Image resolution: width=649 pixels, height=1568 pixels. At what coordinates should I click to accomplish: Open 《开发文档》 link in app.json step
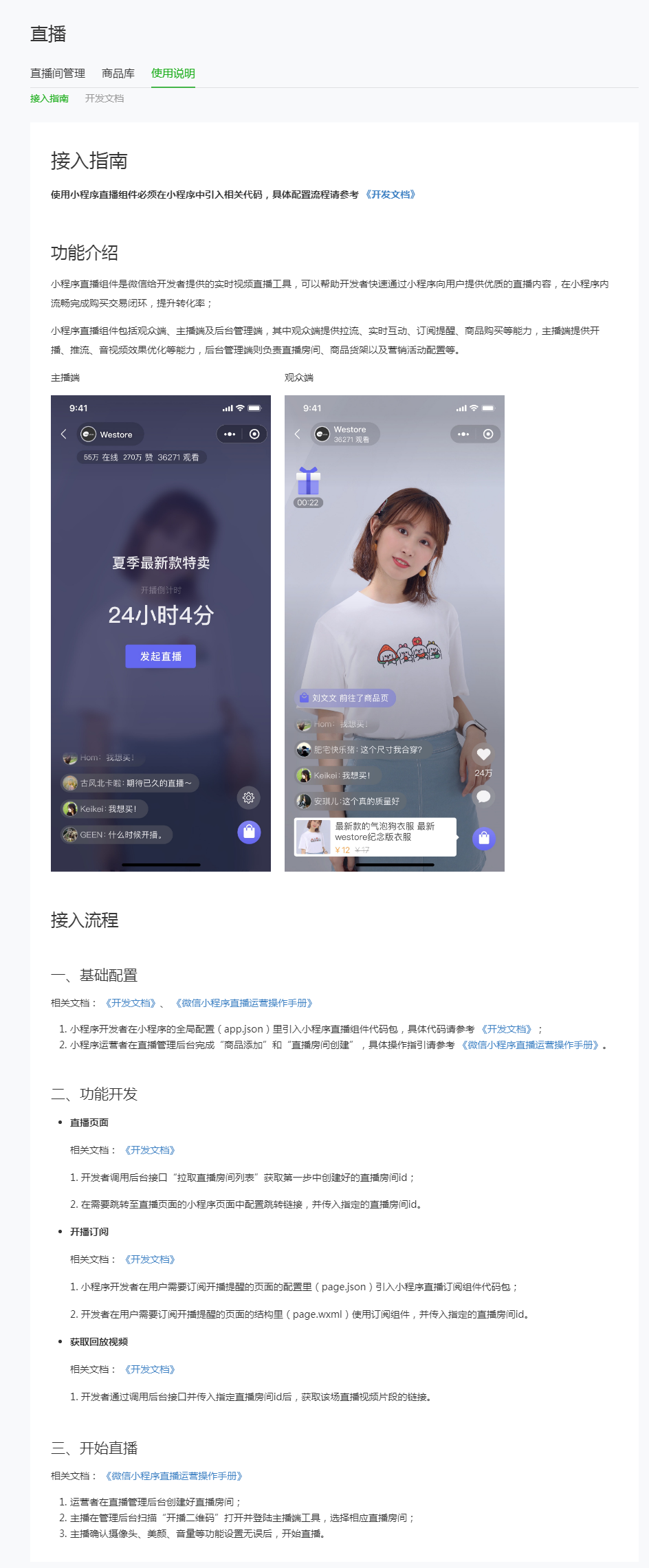pos(507,1029)
